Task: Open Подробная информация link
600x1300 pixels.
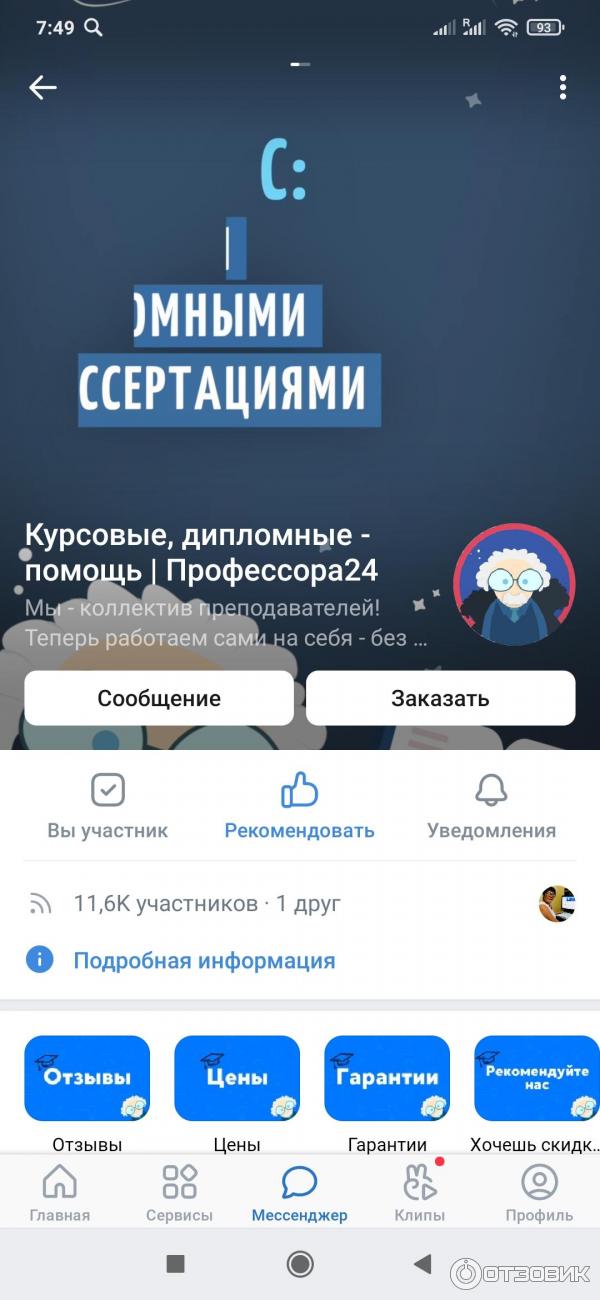Action: (x=204, y=961)
